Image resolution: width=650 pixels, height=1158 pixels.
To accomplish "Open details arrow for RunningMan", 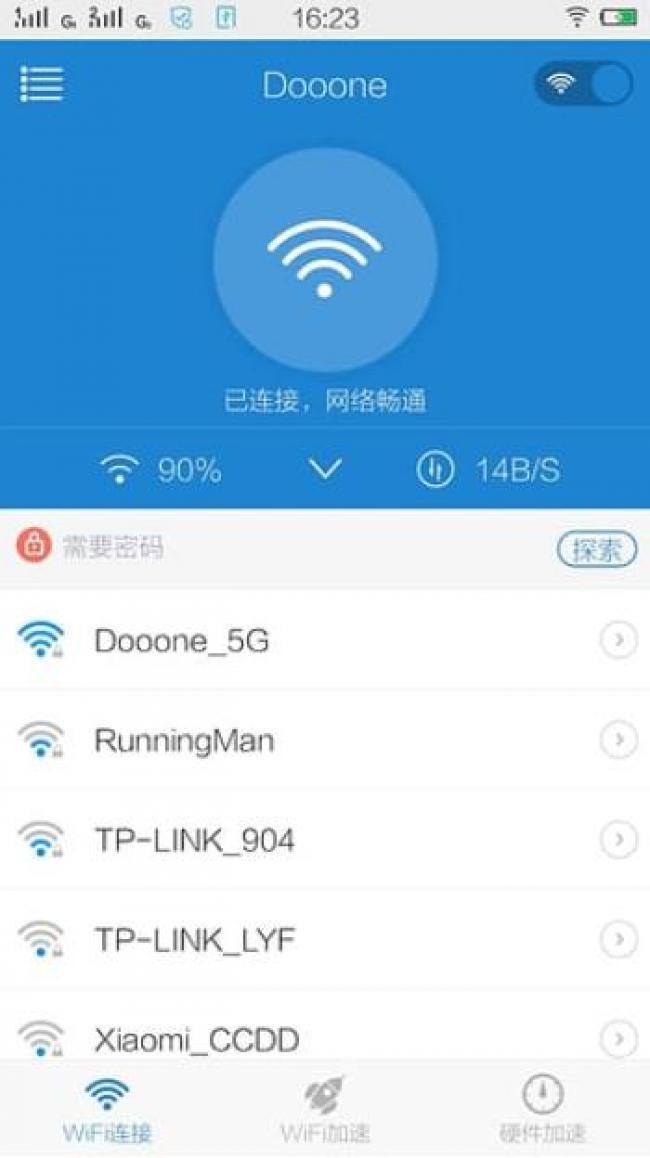I will coord(618,740).
